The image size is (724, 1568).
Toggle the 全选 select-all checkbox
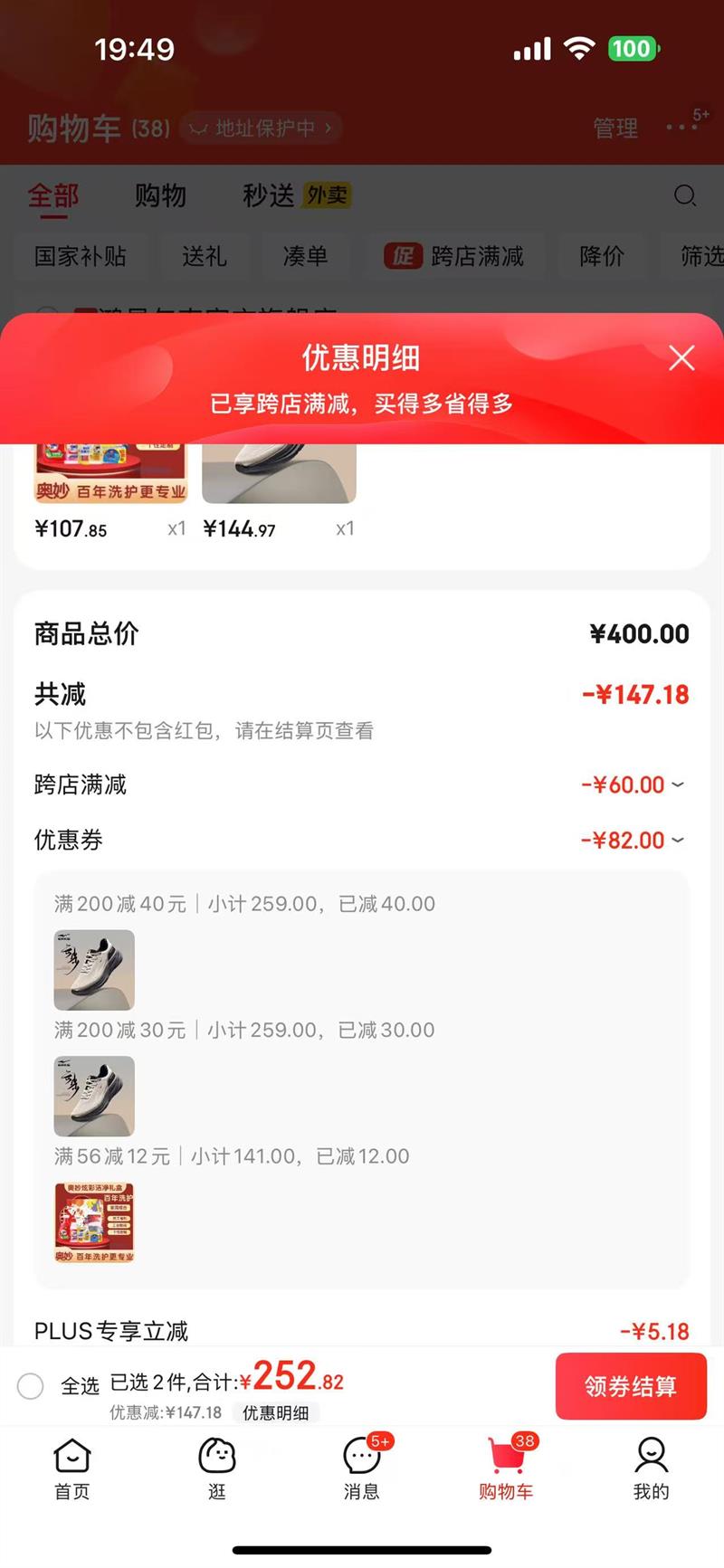(31, 1385)
